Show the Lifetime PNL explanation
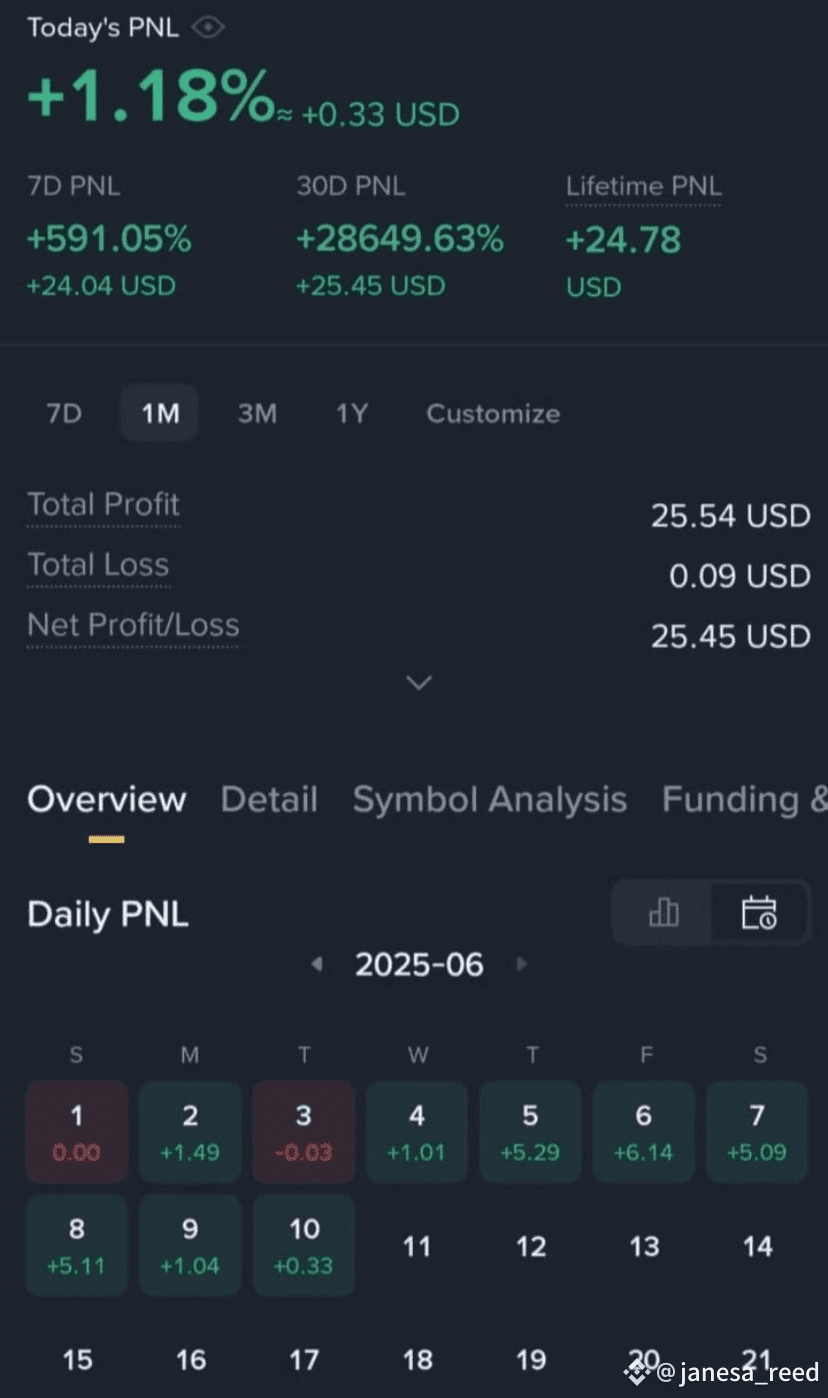The width and height of the screenshot is (828, 1398). (x=643, y=187)
